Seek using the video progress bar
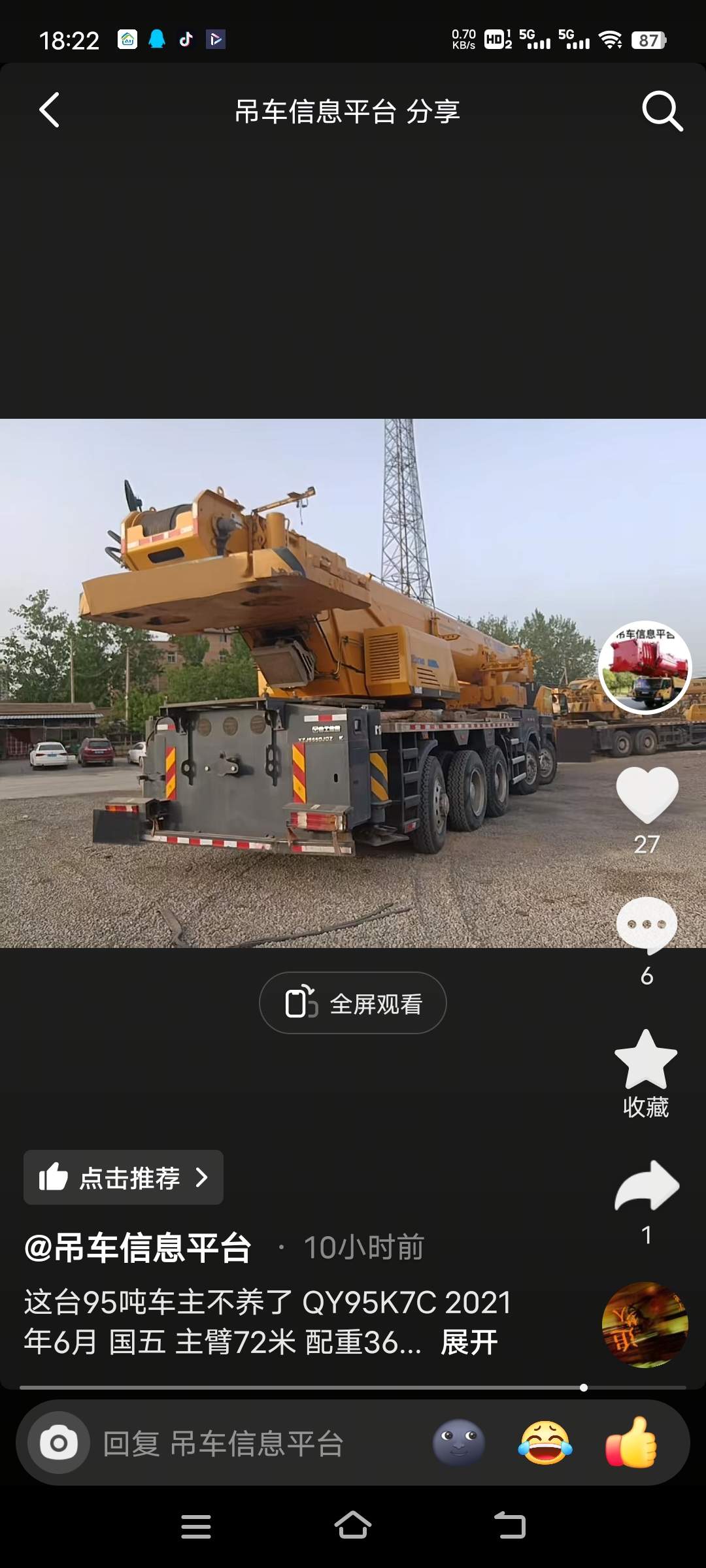Image resolution: width=706 pixels, height=1568 pixels. [353, 1388]
